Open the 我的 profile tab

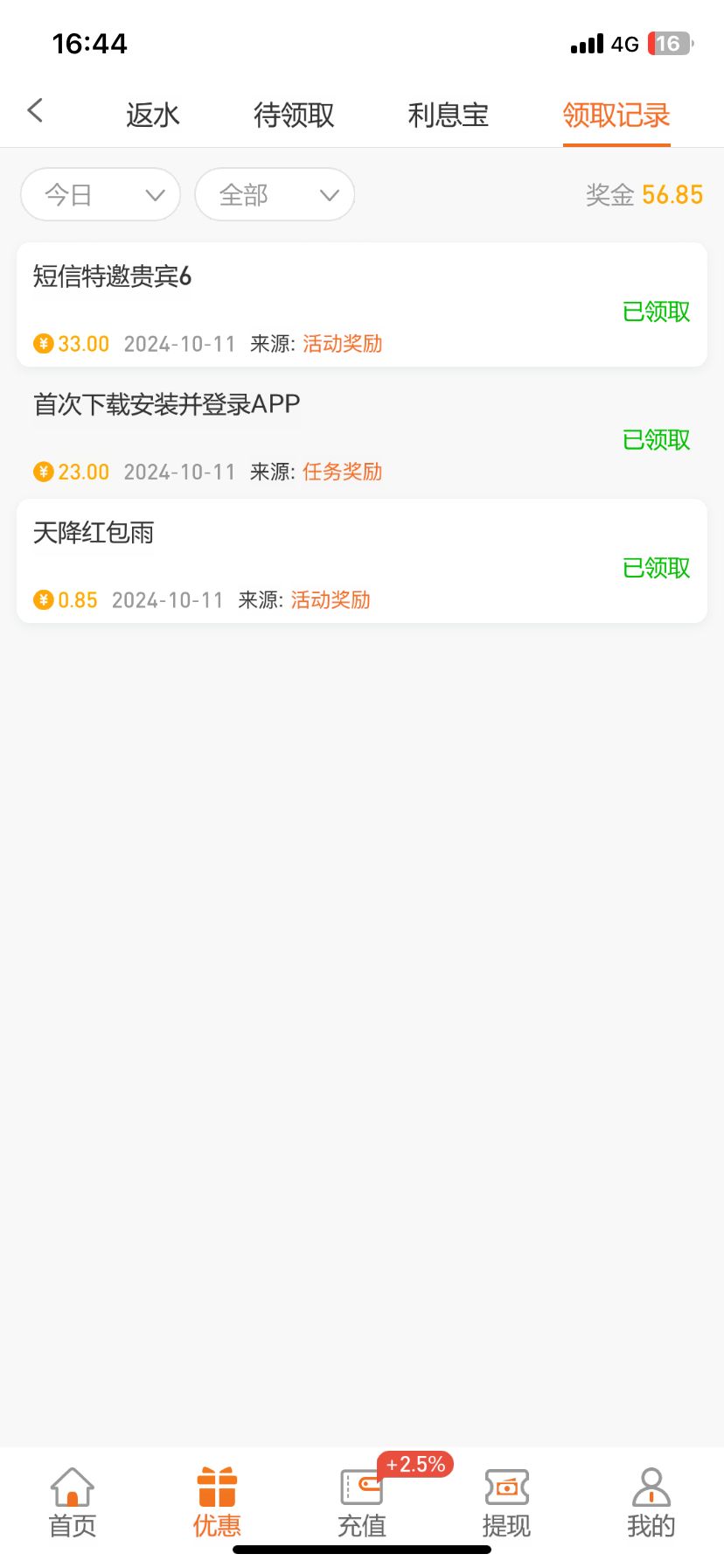coord(651,1502)
